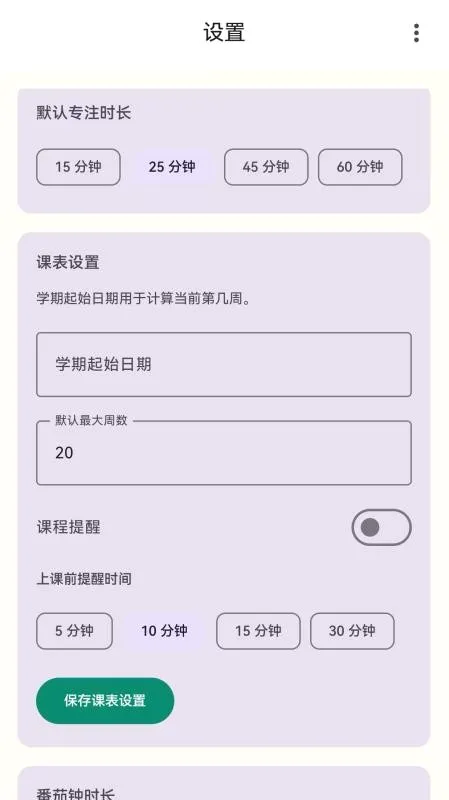This screenshot has height=800, width=449.
Task: Open the three-dot overflow menu
Action: pyautogui.click(x=416, y=33)
